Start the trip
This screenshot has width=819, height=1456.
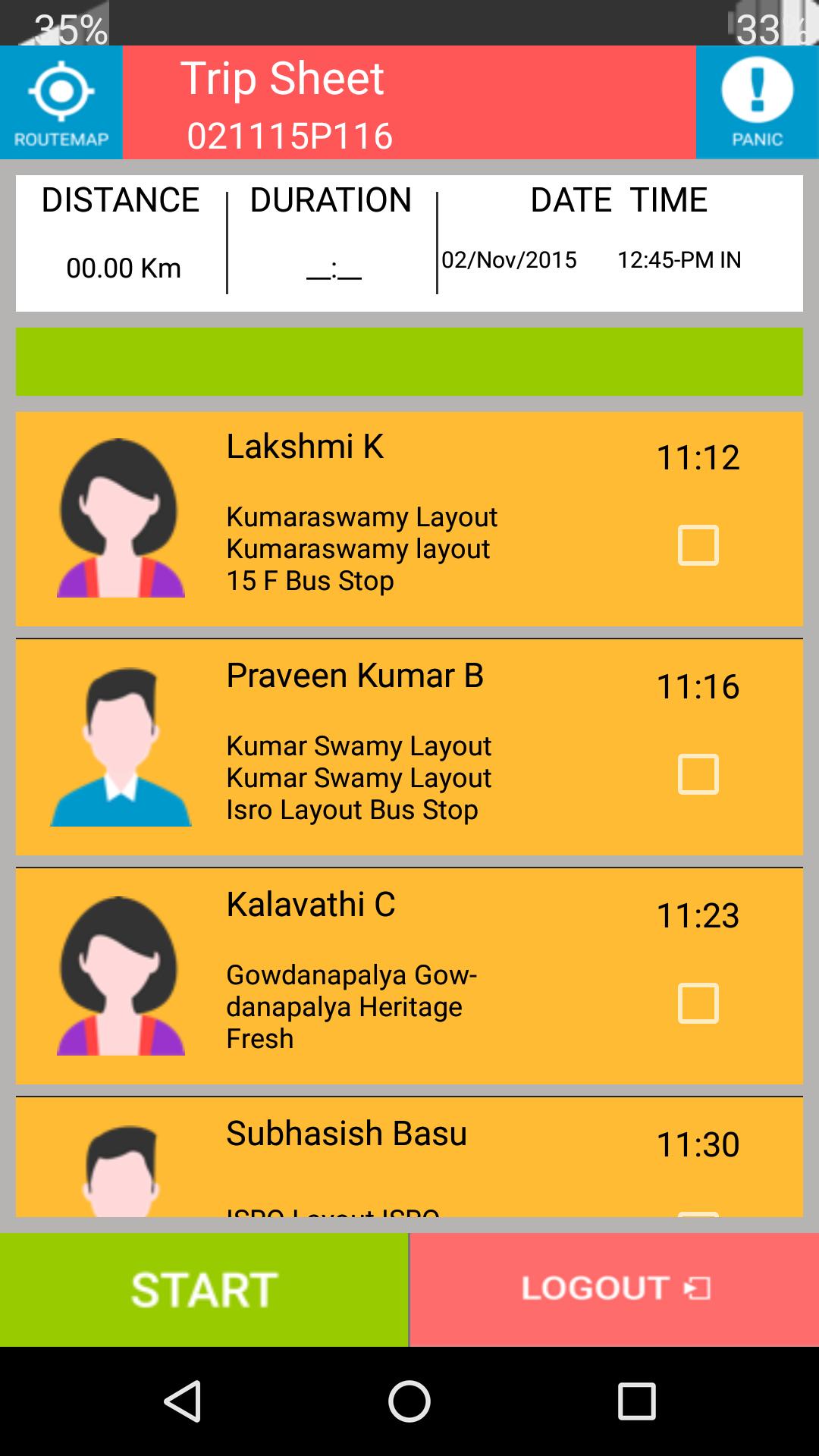[204, 1289]
